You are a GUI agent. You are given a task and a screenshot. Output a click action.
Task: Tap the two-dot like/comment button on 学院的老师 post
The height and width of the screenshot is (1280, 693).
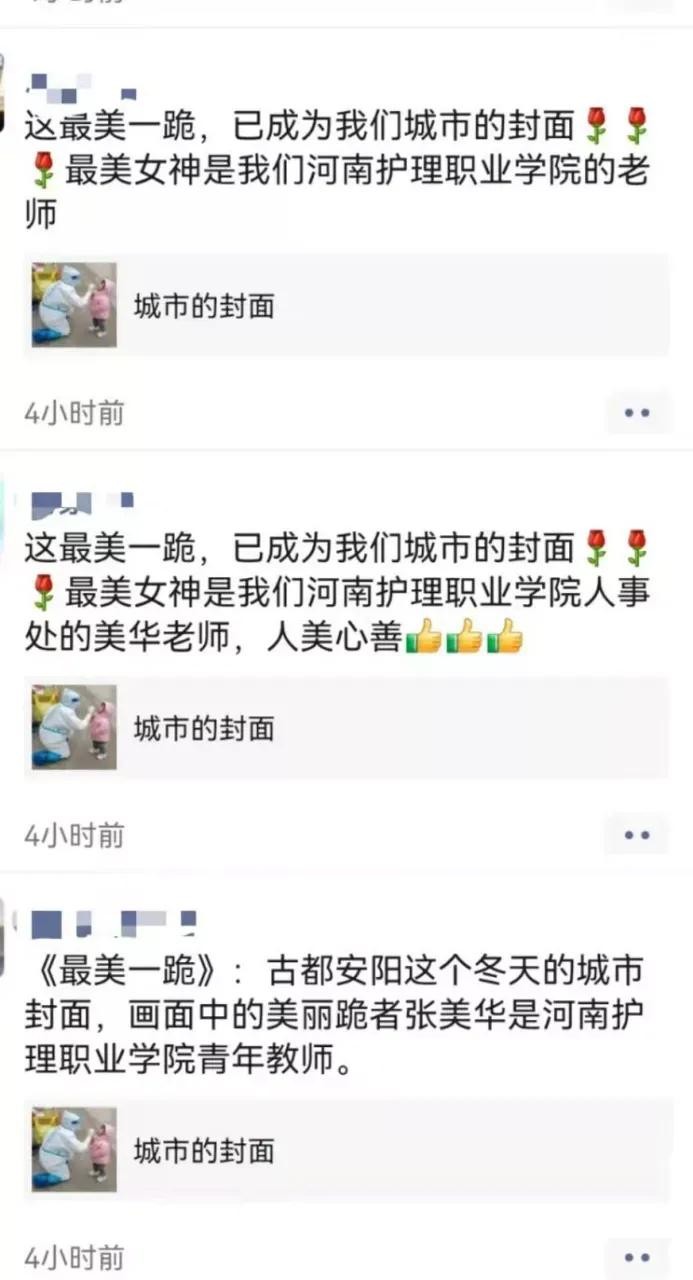pyautogui.click(x=637, y=412)
